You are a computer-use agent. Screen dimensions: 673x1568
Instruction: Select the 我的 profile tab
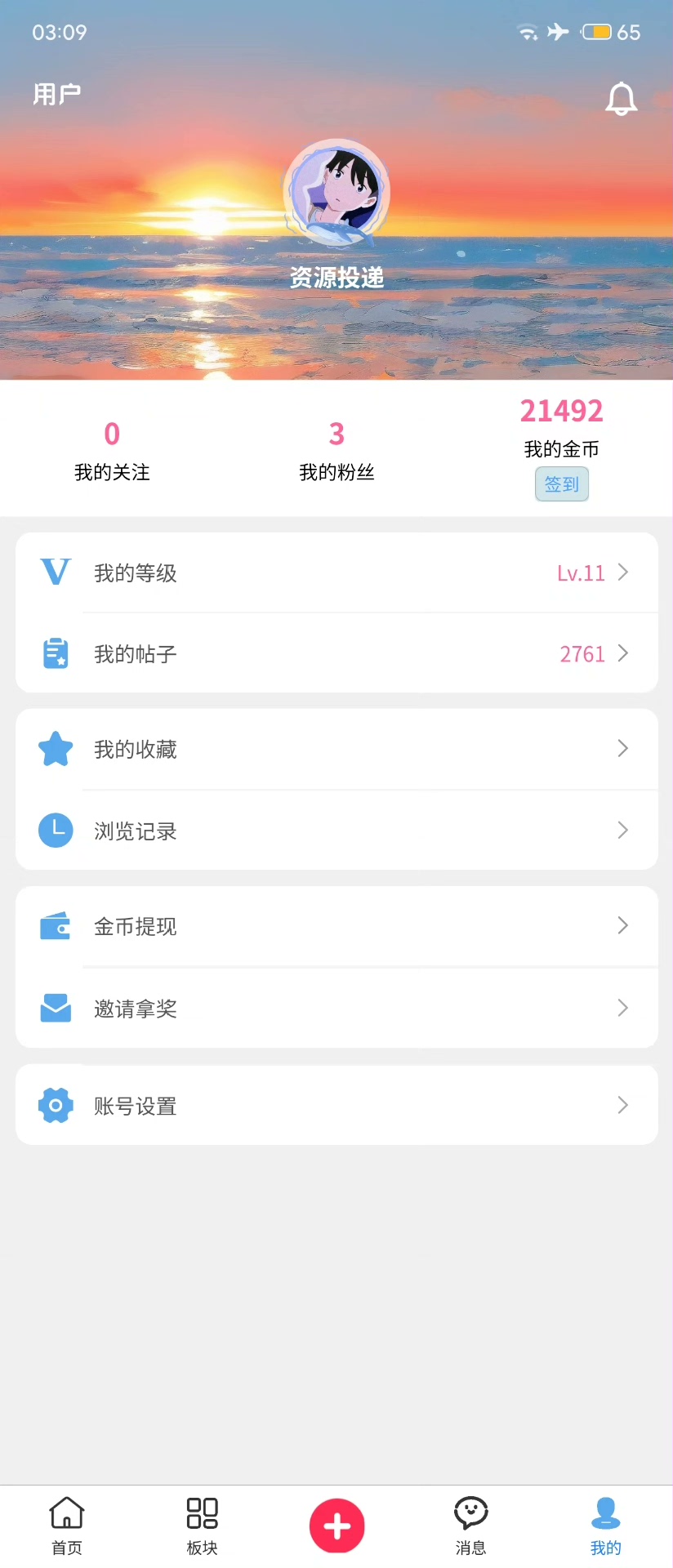pos(605,1525)
